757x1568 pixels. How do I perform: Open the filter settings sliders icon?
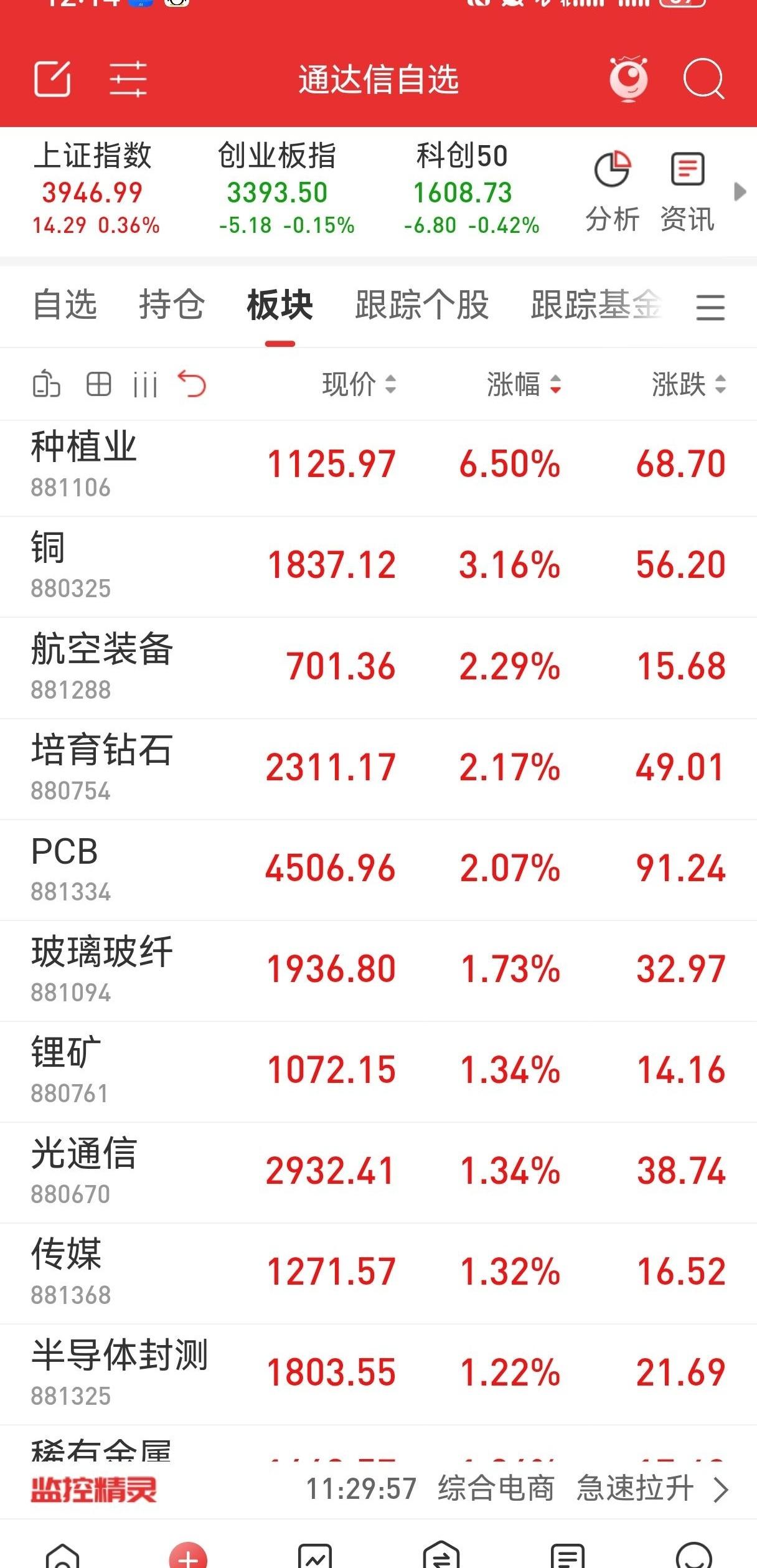click(128, 79)
